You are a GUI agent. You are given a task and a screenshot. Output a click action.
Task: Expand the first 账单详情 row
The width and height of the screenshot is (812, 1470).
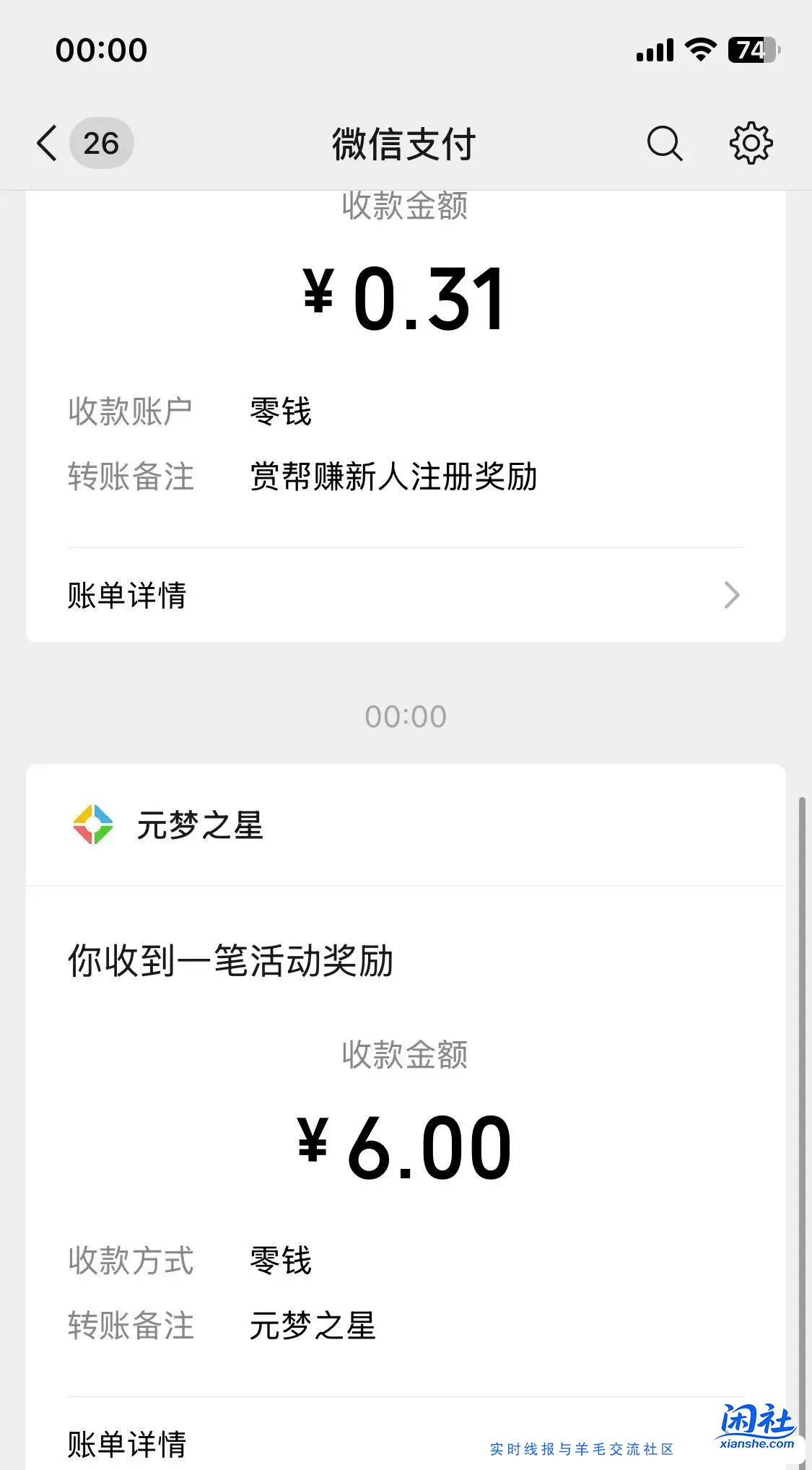[128, 595]
